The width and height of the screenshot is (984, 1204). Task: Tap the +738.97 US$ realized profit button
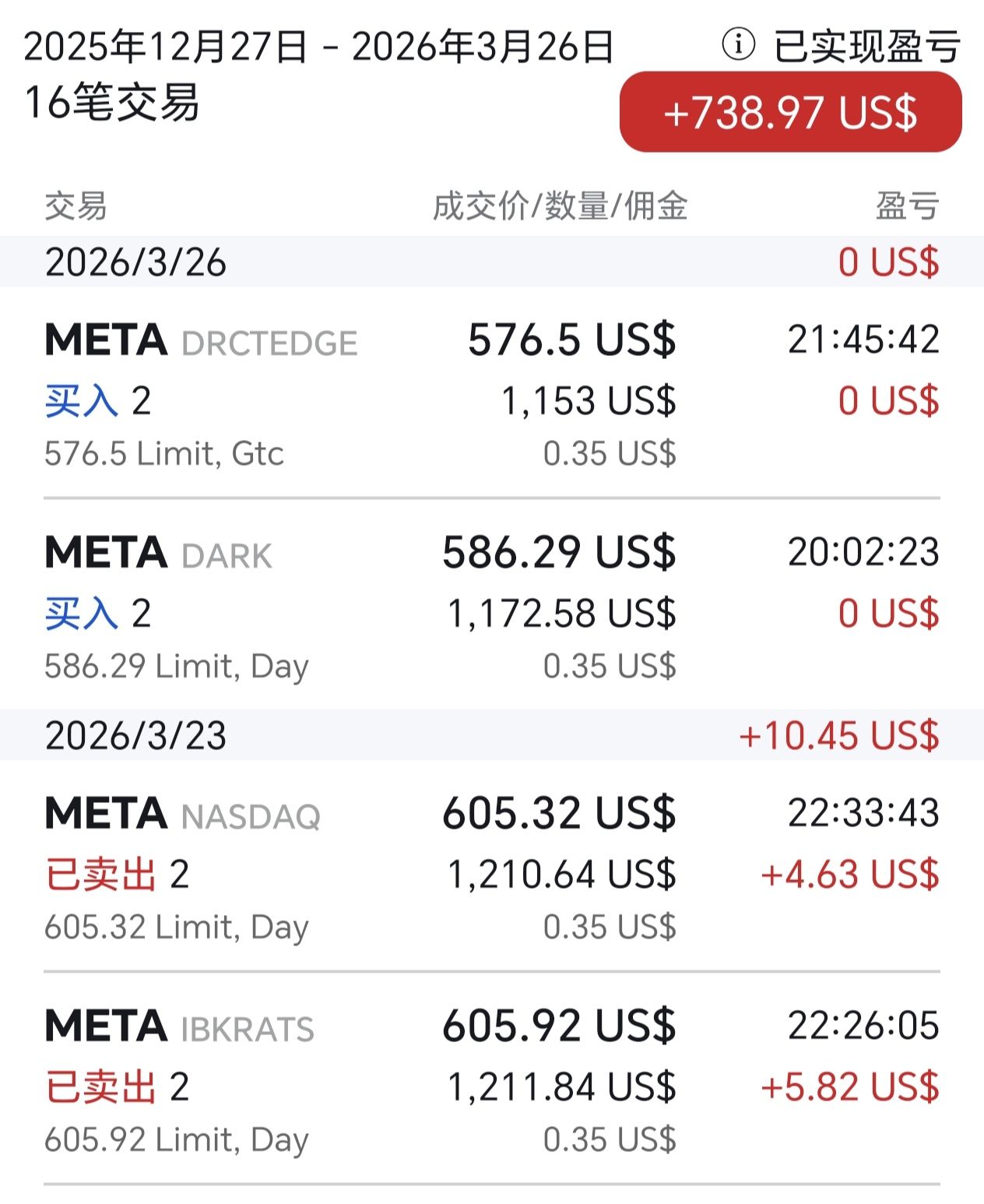tap(790, 112)
